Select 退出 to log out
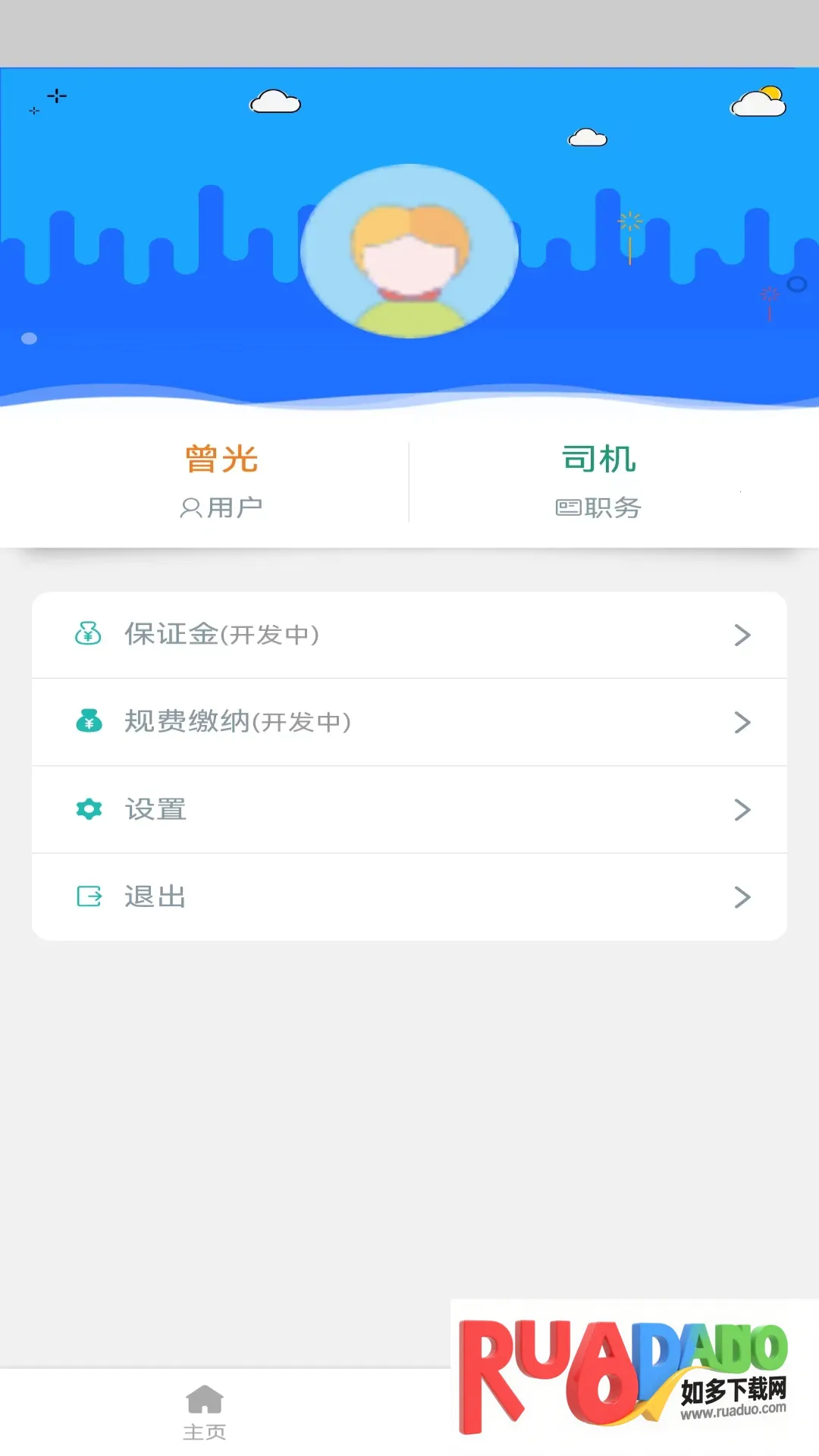819x1456 pixels. coord(409,897)
